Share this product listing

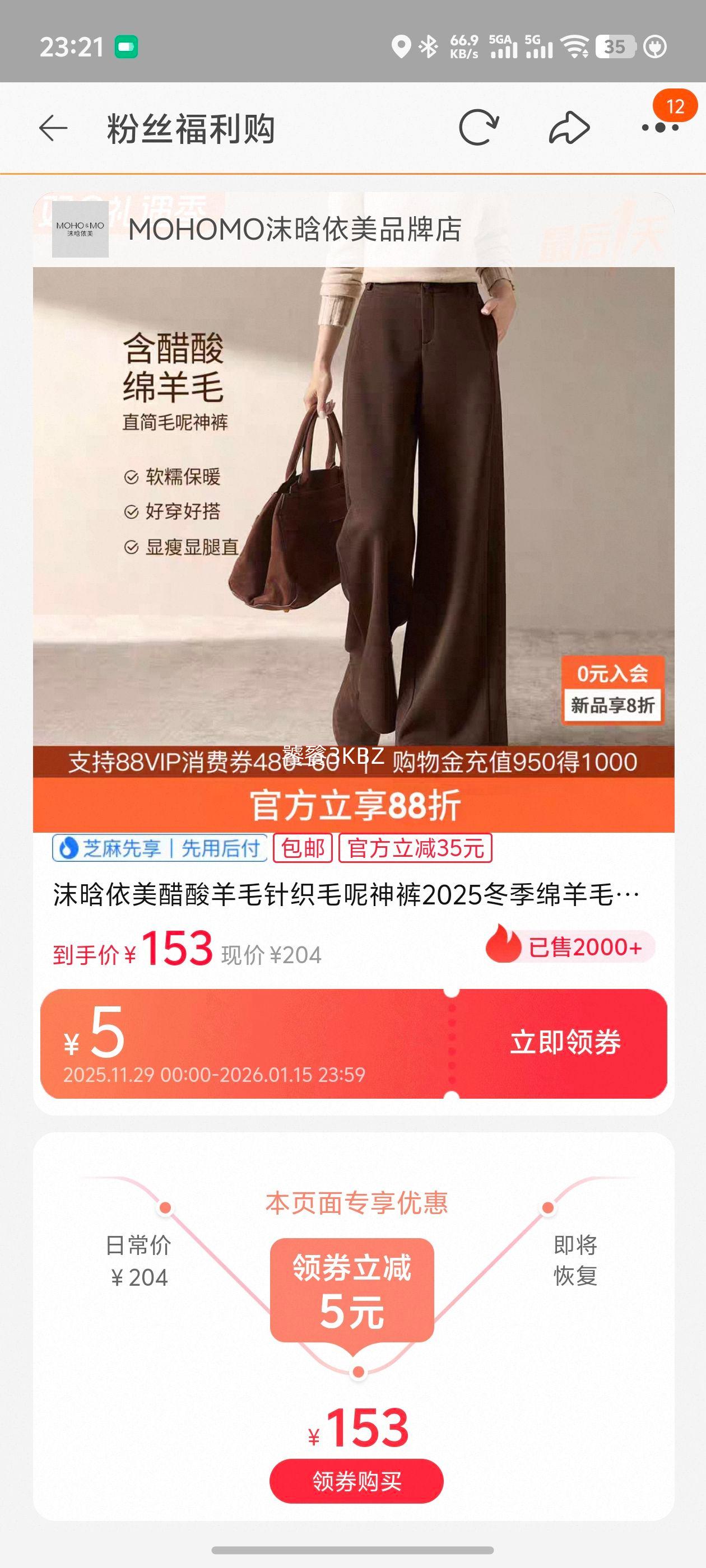coord(566,125)
